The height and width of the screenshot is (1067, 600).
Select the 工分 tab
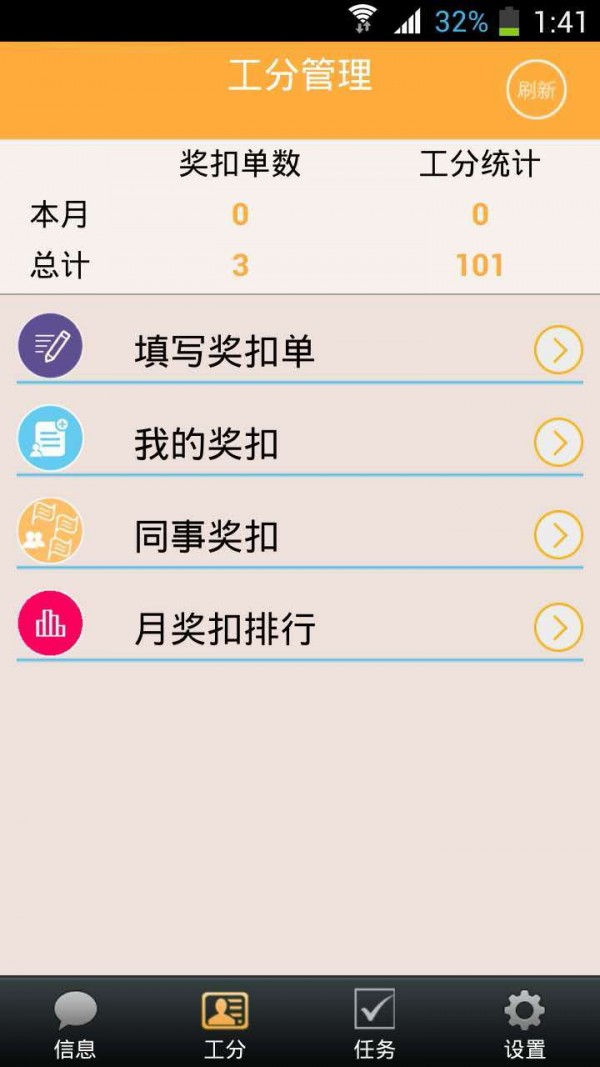tap(225, 1024)
